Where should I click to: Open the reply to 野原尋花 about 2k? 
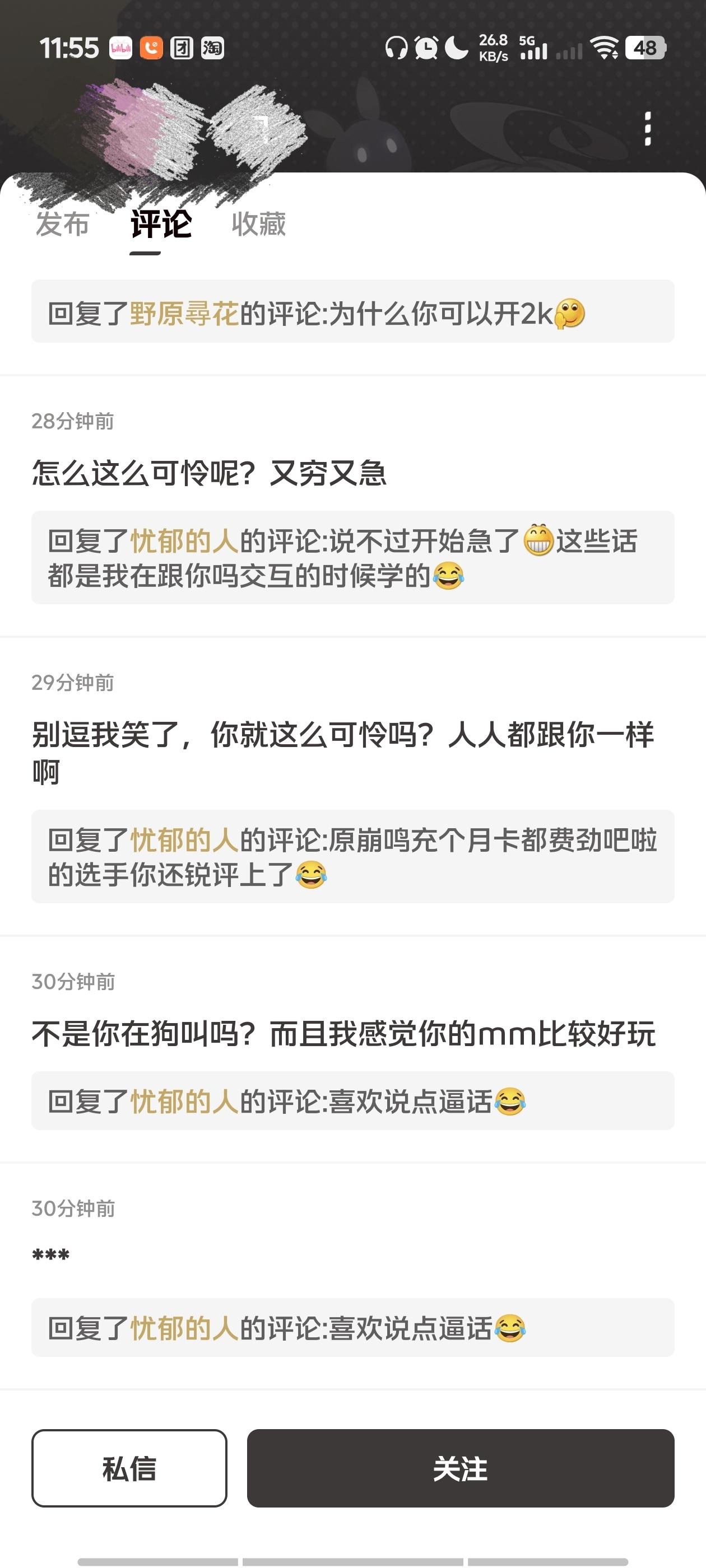coord(352,312)
